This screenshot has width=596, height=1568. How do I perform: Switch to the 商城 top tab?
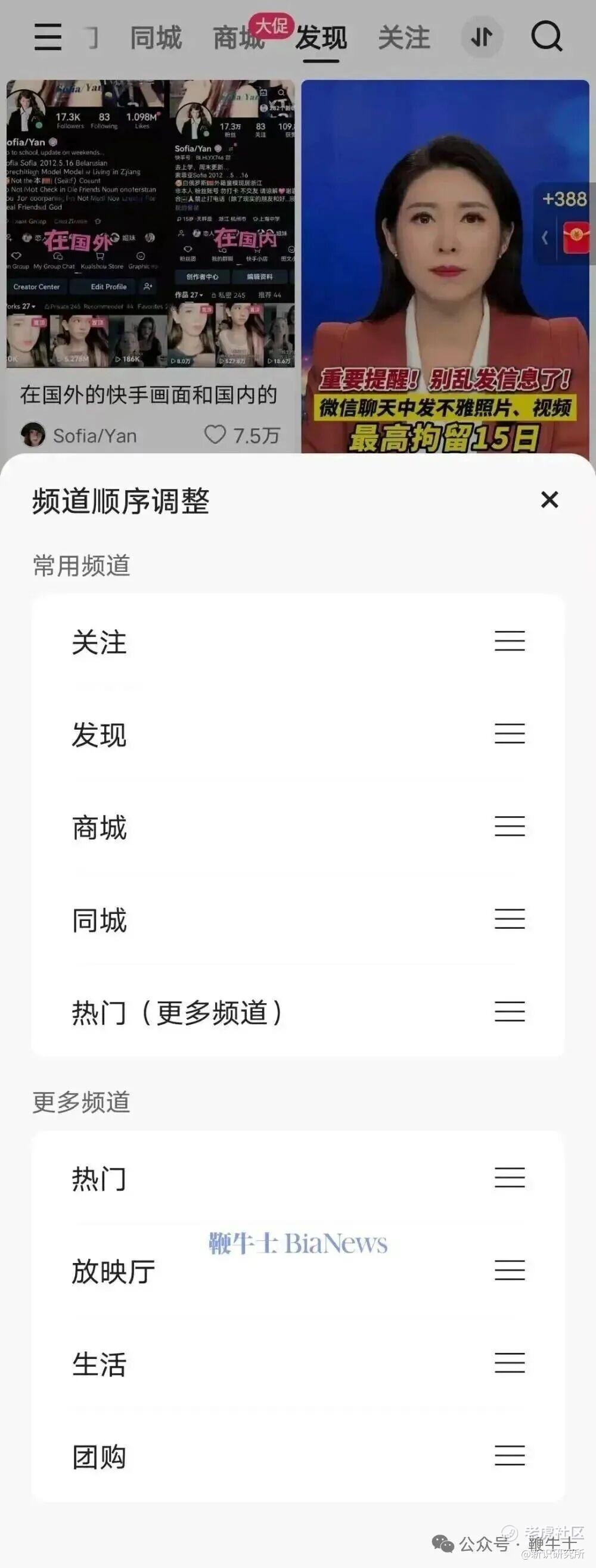[x=238, y=38]
